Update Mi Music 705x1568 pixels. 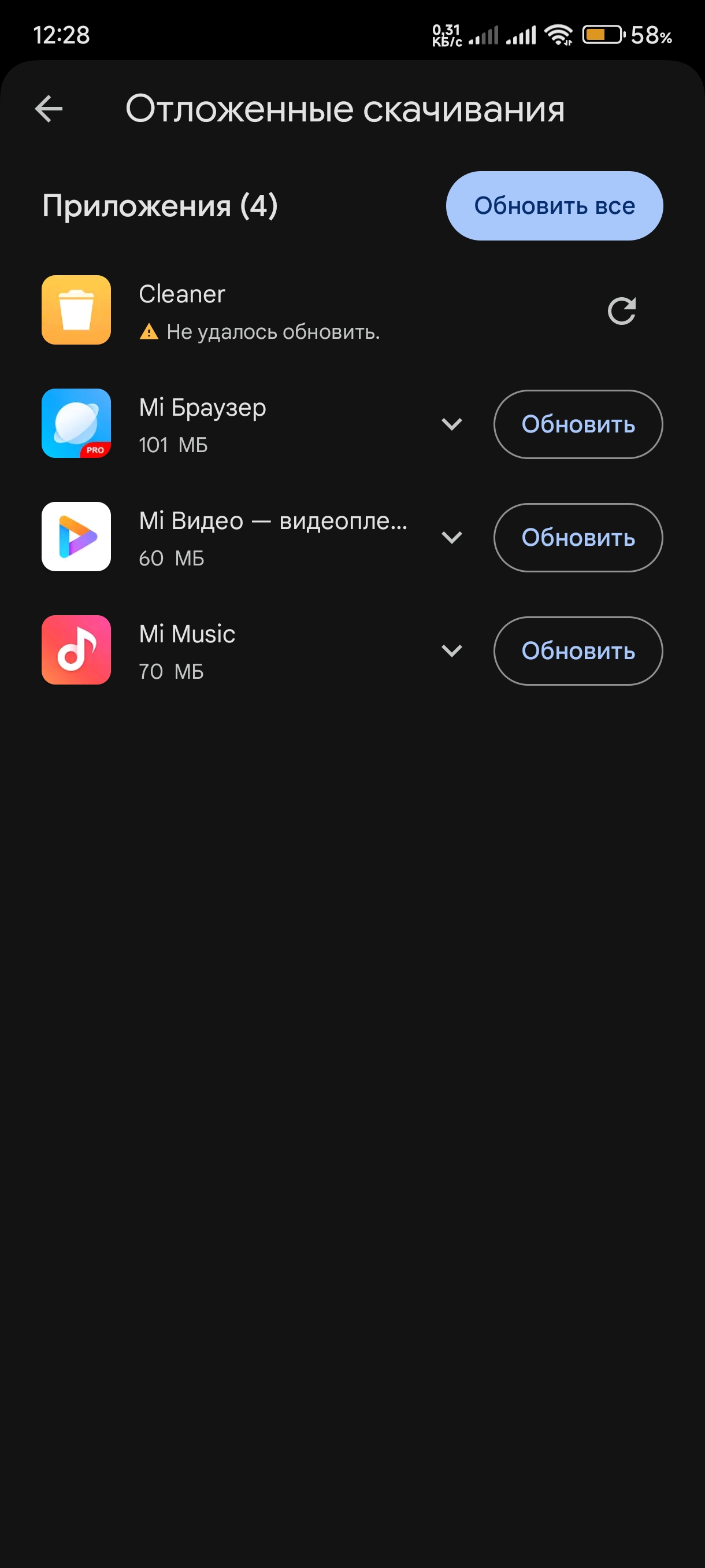click(x=578, y=650)
